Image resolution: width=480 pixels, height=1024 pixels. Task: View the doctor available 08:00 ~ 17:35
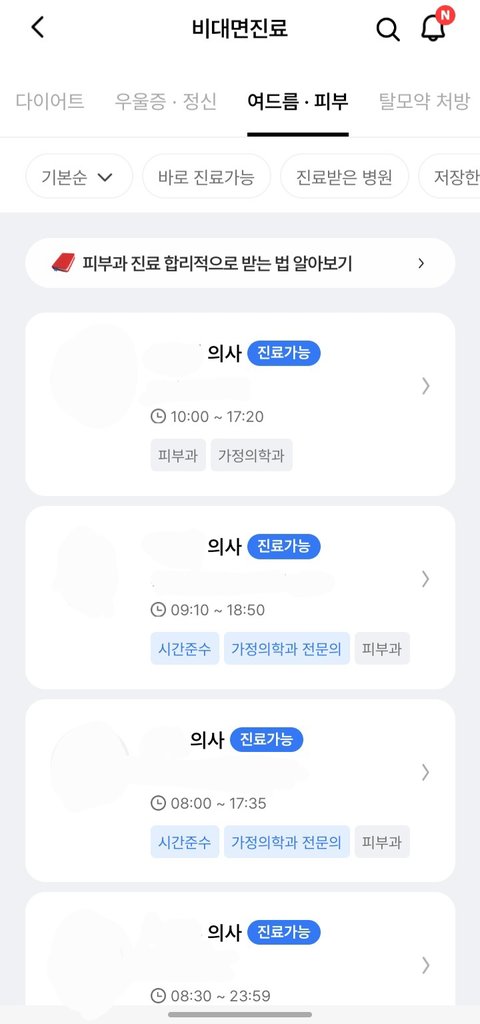point(240,791)
